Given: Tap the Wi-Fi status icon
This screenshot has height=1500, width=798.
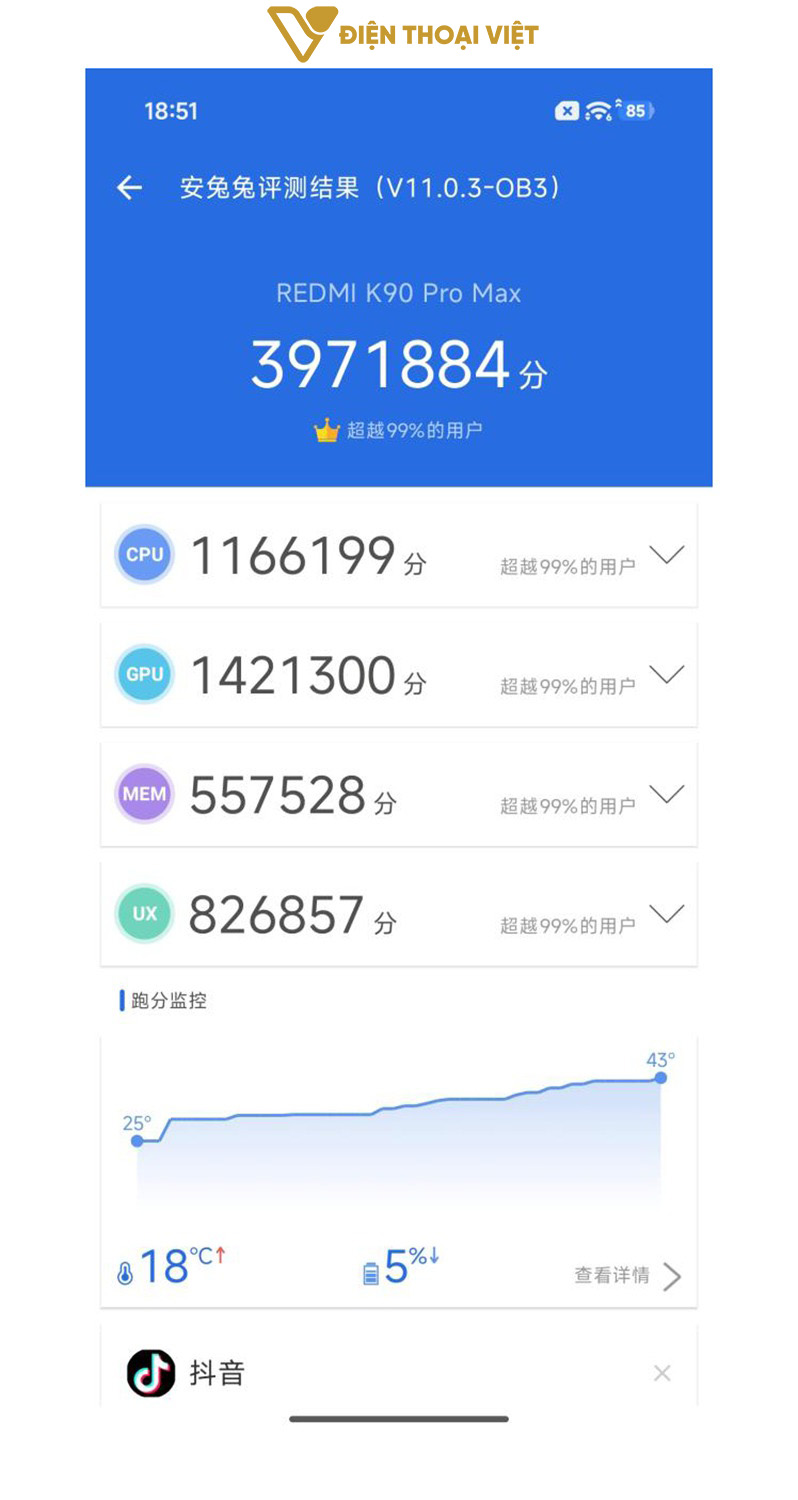Looking at the screenshot, I should (597, 110).
